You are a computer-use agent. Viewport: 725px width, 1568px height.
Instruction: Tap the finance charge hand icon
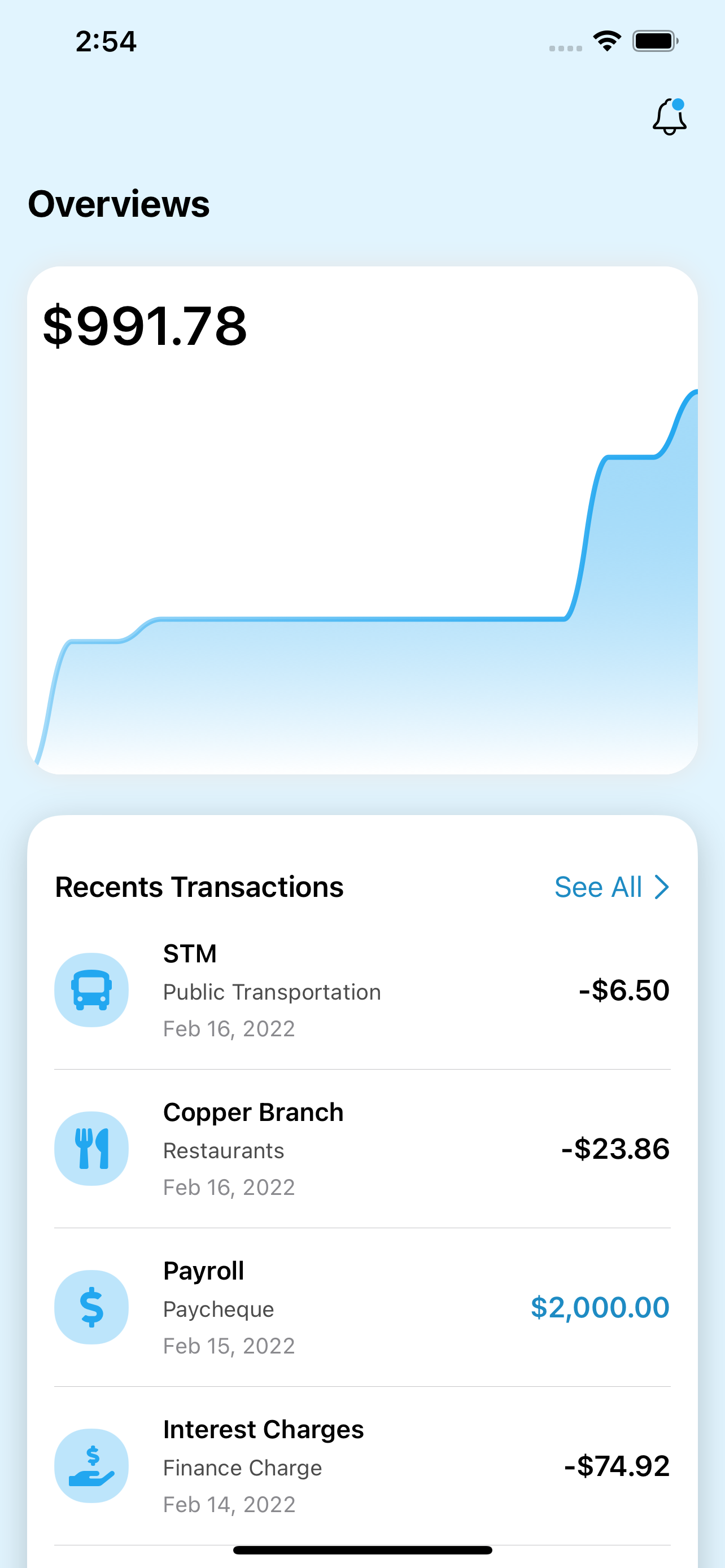point(91,1467)
